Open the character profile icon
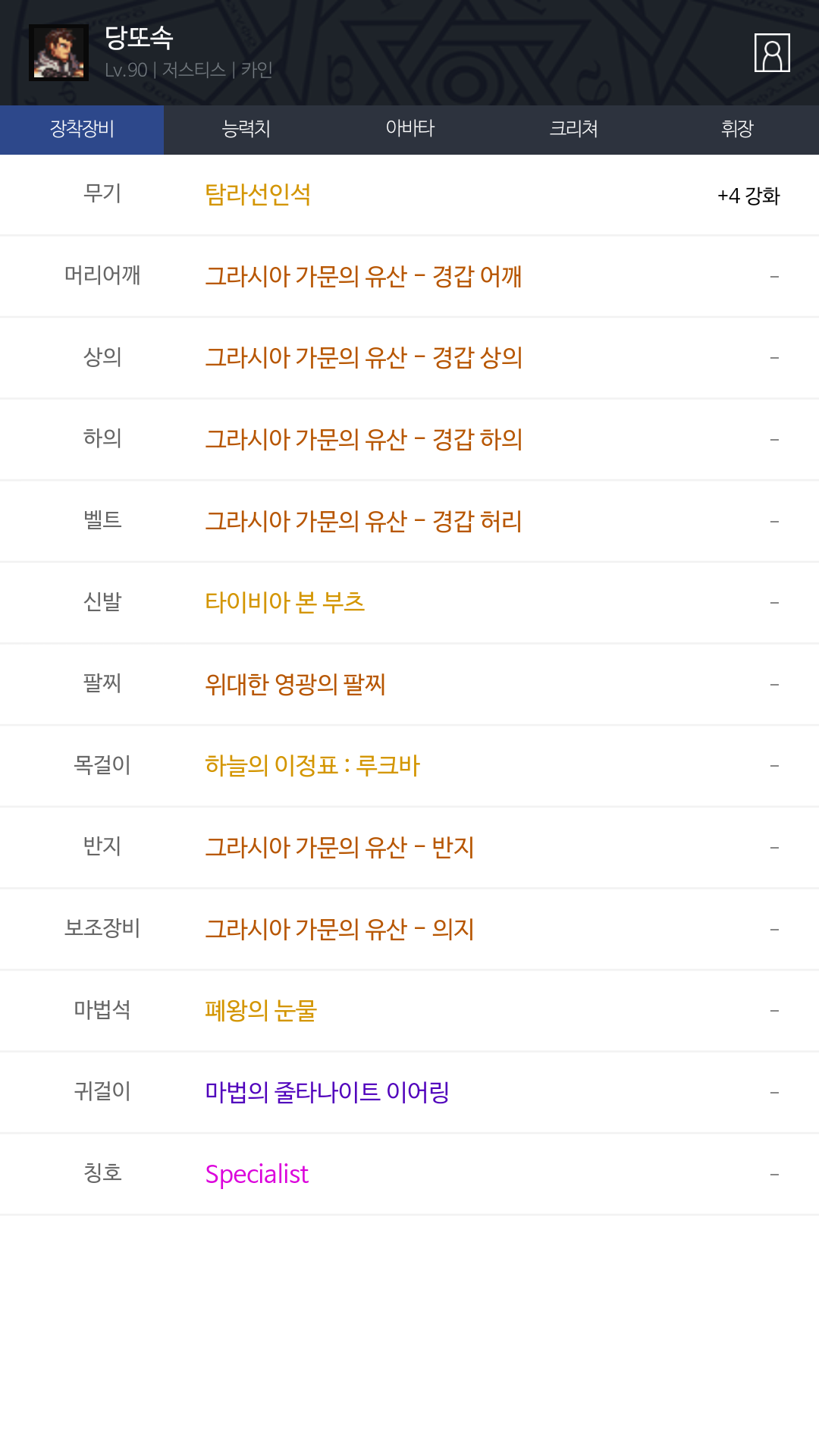Image resolution: width=819 pixels, height=1456 pixels. tap(772, 52)
